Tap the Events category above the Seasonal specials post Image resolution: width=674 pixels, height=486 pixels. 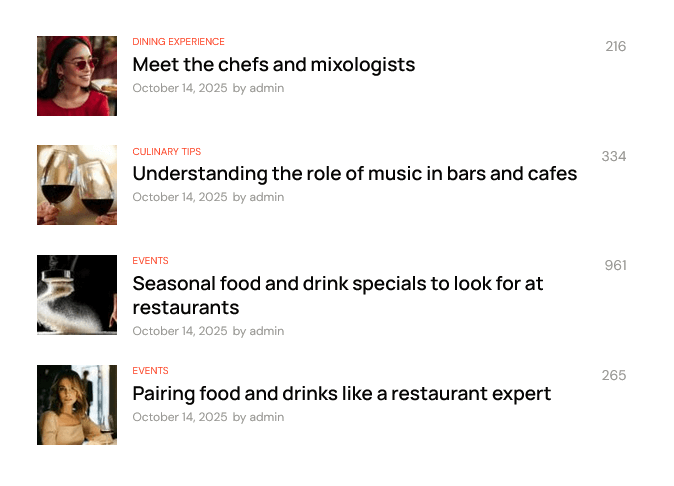coord(150,261)
